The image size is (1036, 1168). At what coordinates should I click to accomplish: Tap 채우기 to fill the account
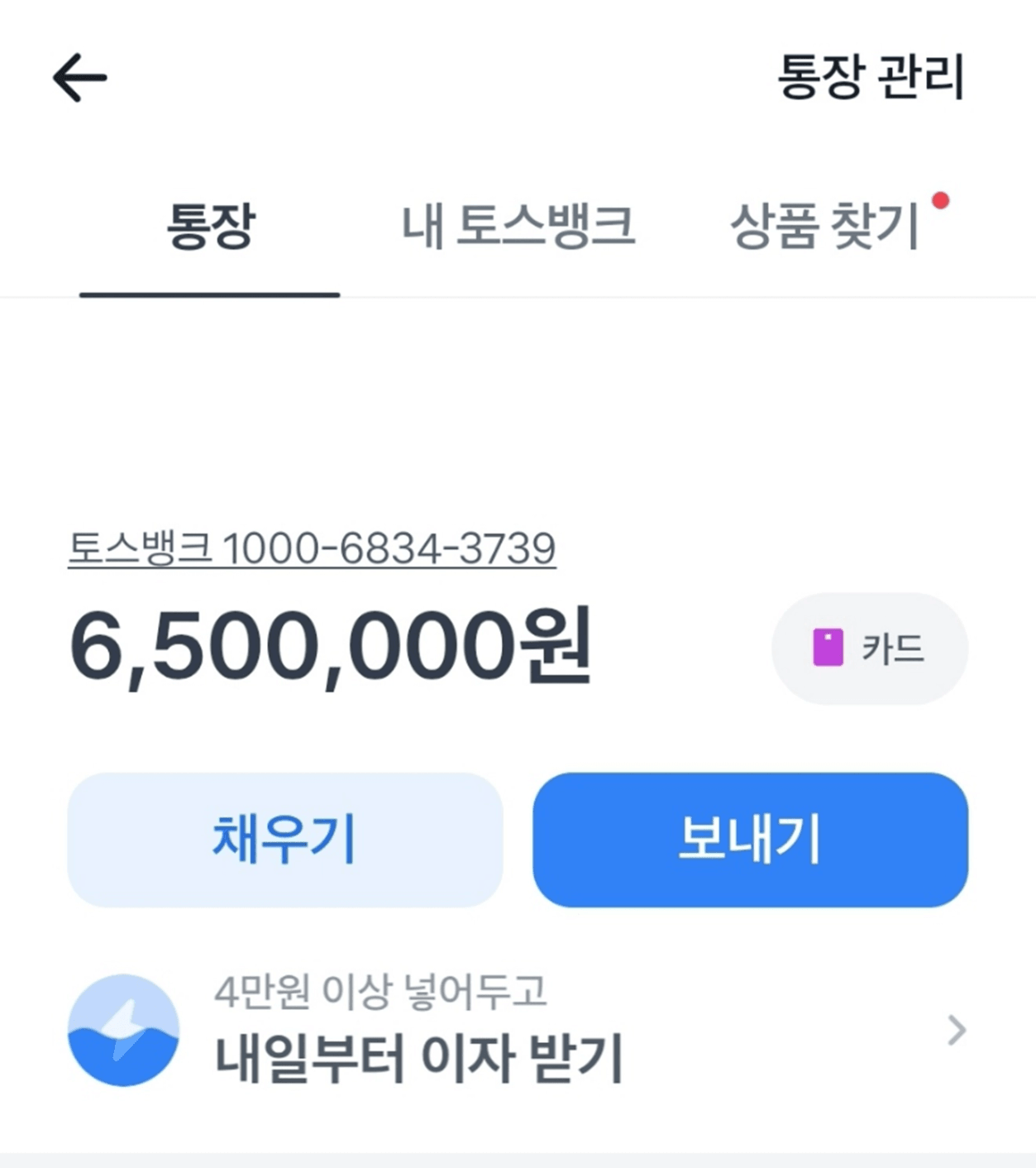coord(284,839)
